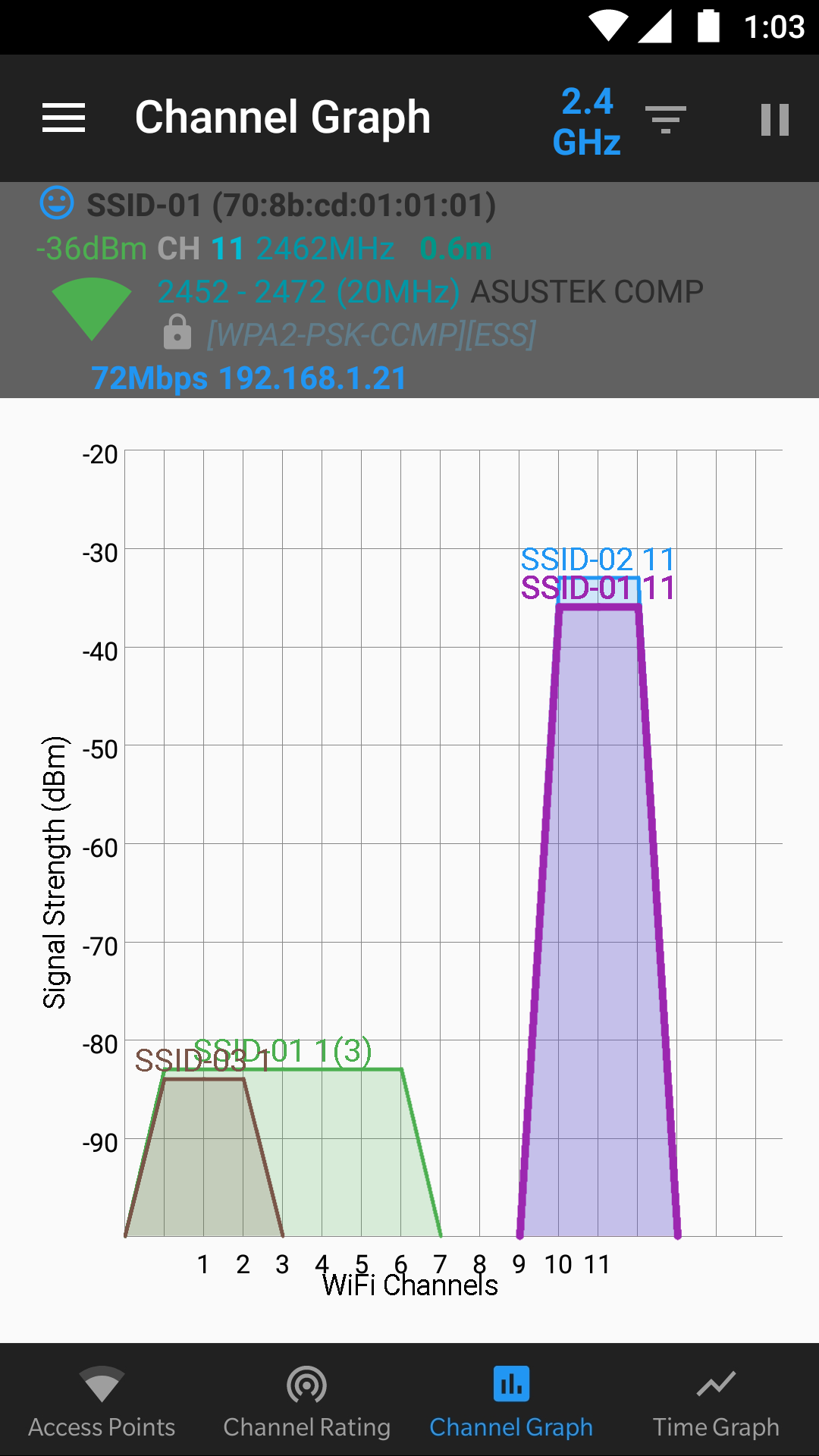This screenshot has height=1456, width=819.
Task: Open the filter options
Action: click(x=666, y=120)
